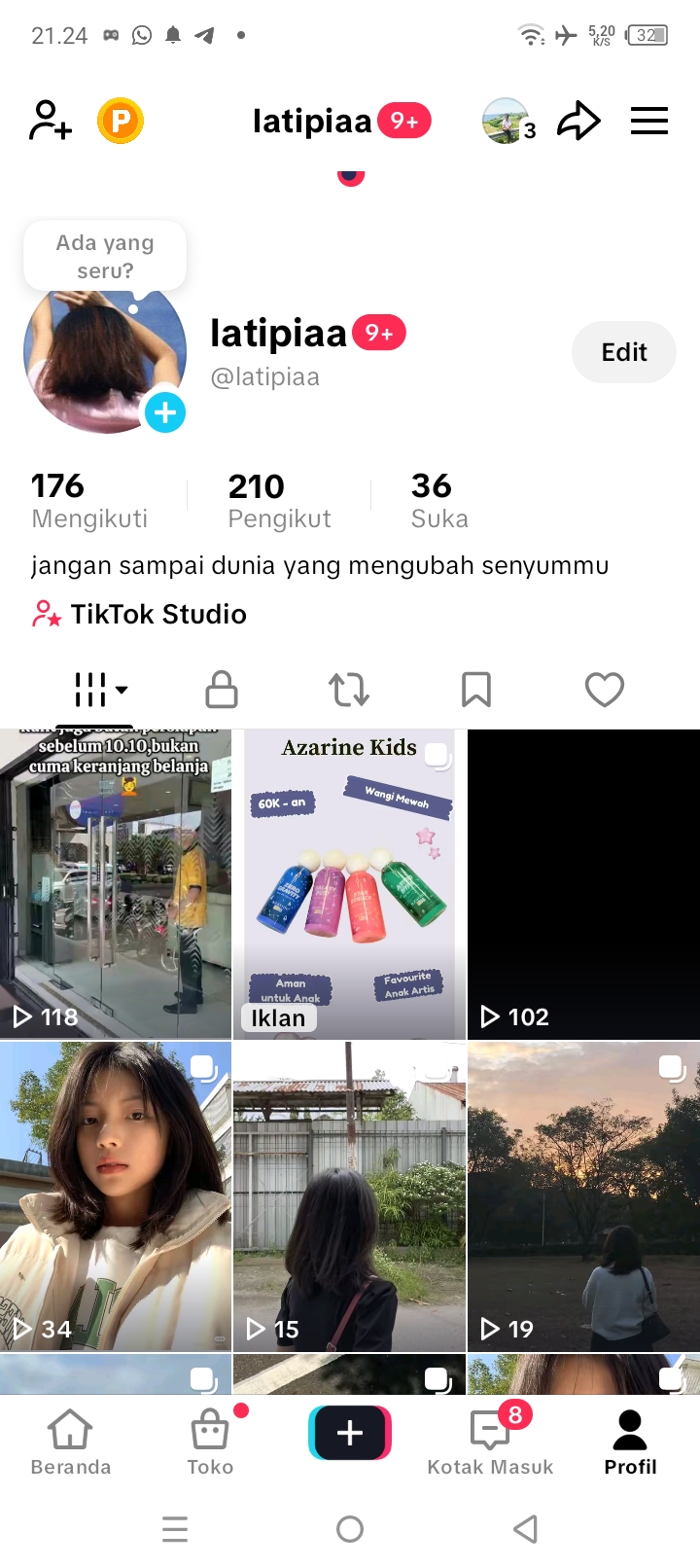Switch to the liked videos heart tab
700x1568 pixels.
(x=604, y=690)
